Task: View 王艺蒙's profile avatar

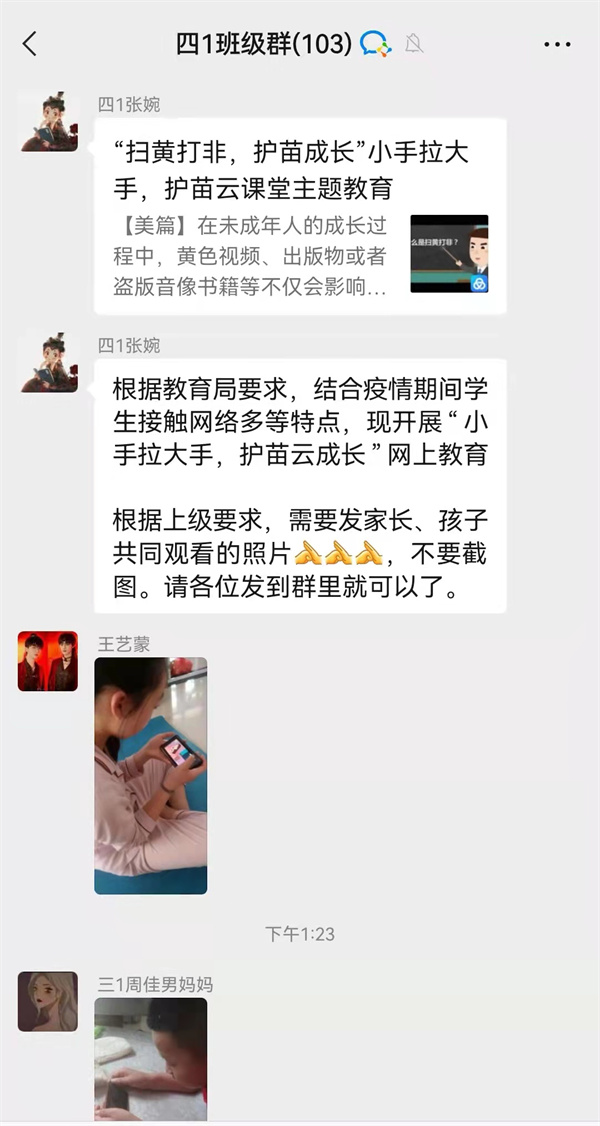Action: pos(48,661)
